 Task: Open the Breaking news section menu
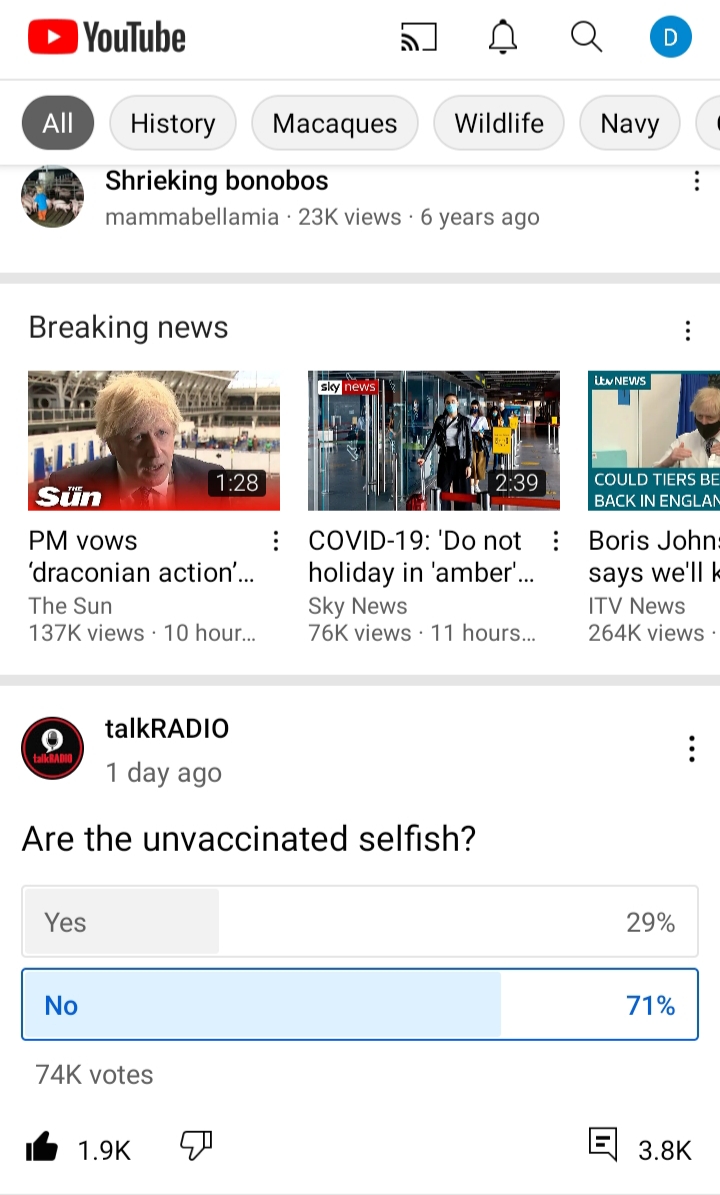point(687,331)
